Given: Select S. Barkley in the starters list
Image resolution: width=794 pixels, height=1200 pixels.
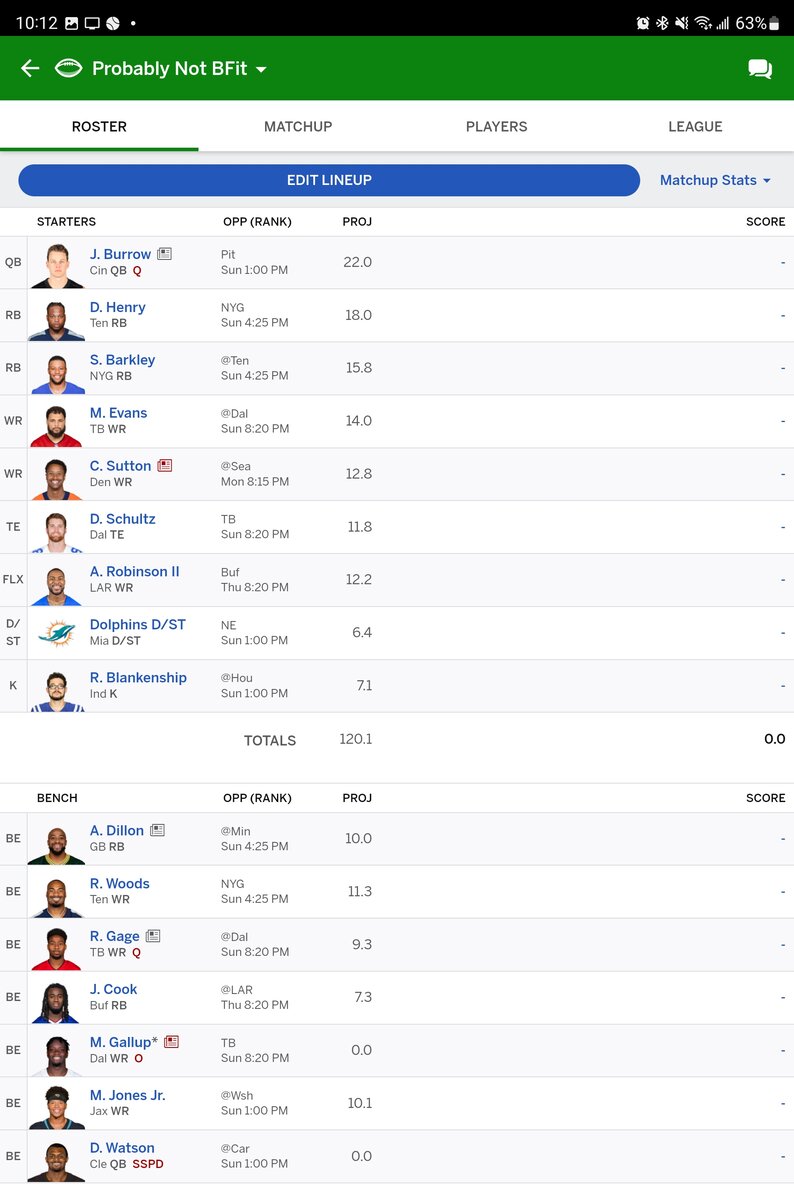Looking at the screenshot, I should (122, 360).
